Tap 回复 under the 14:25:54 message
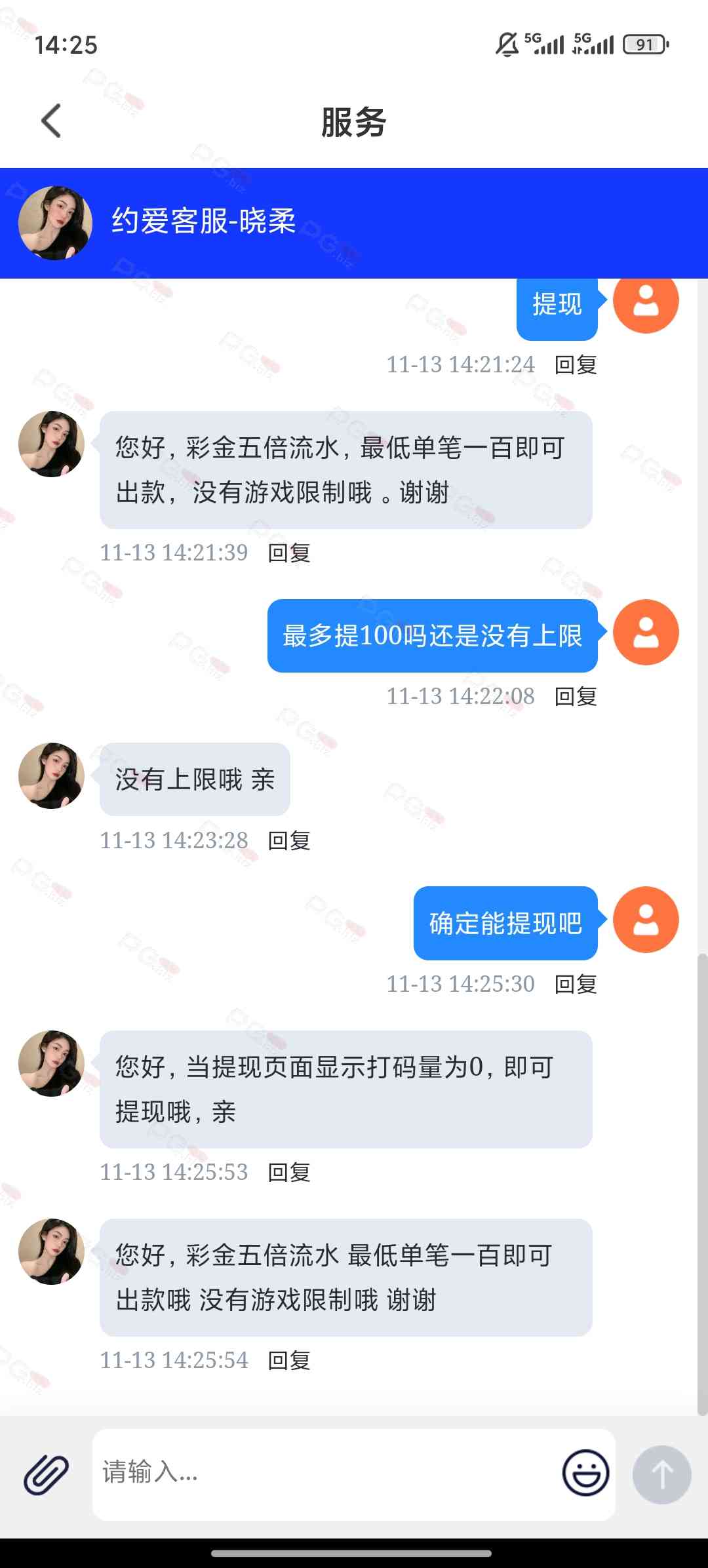This screenshot has height=1568, width=708. (x=289, y=1361)
